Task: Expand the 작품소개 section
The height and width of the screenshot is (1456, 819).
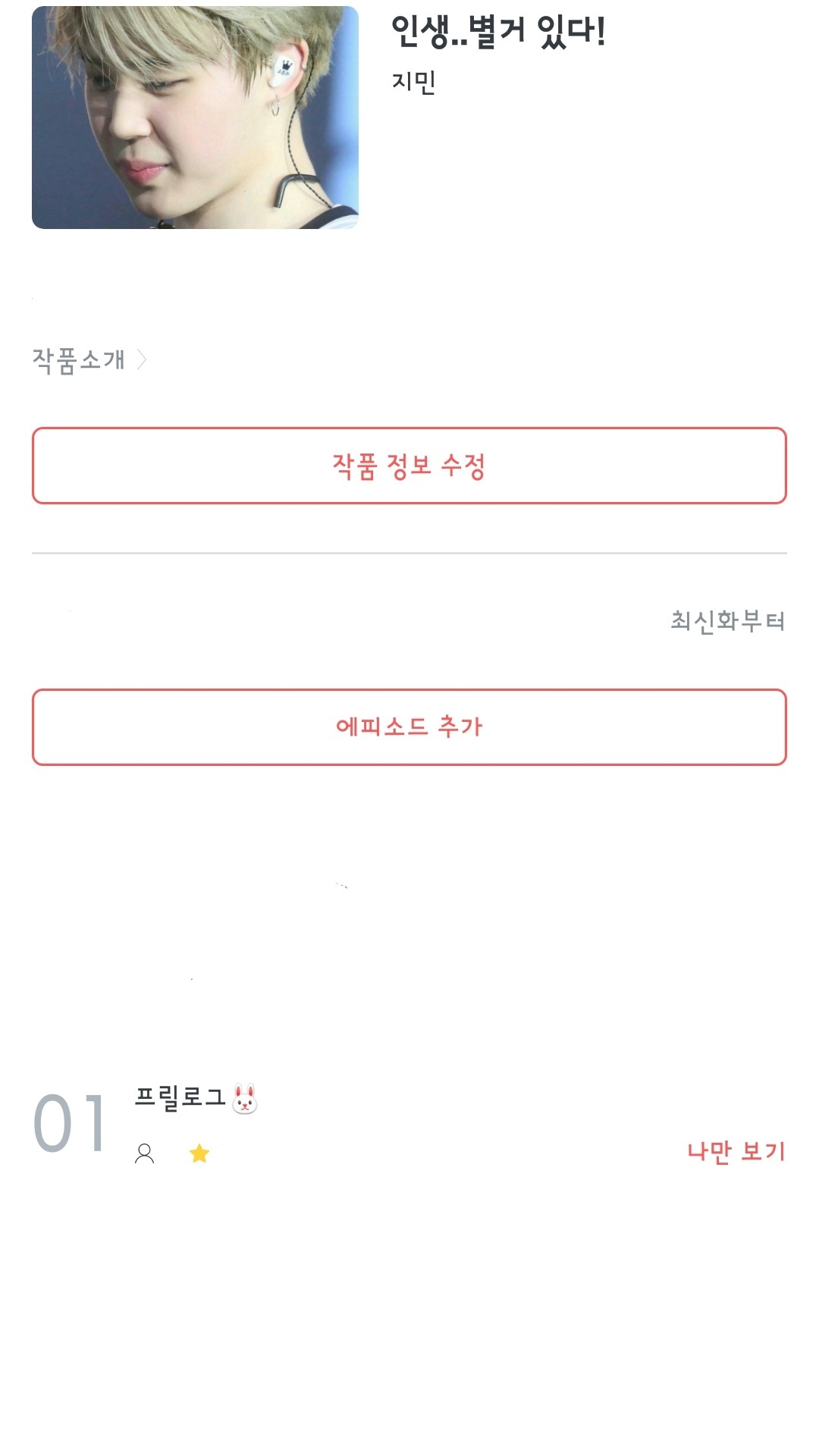Action: 89,359
